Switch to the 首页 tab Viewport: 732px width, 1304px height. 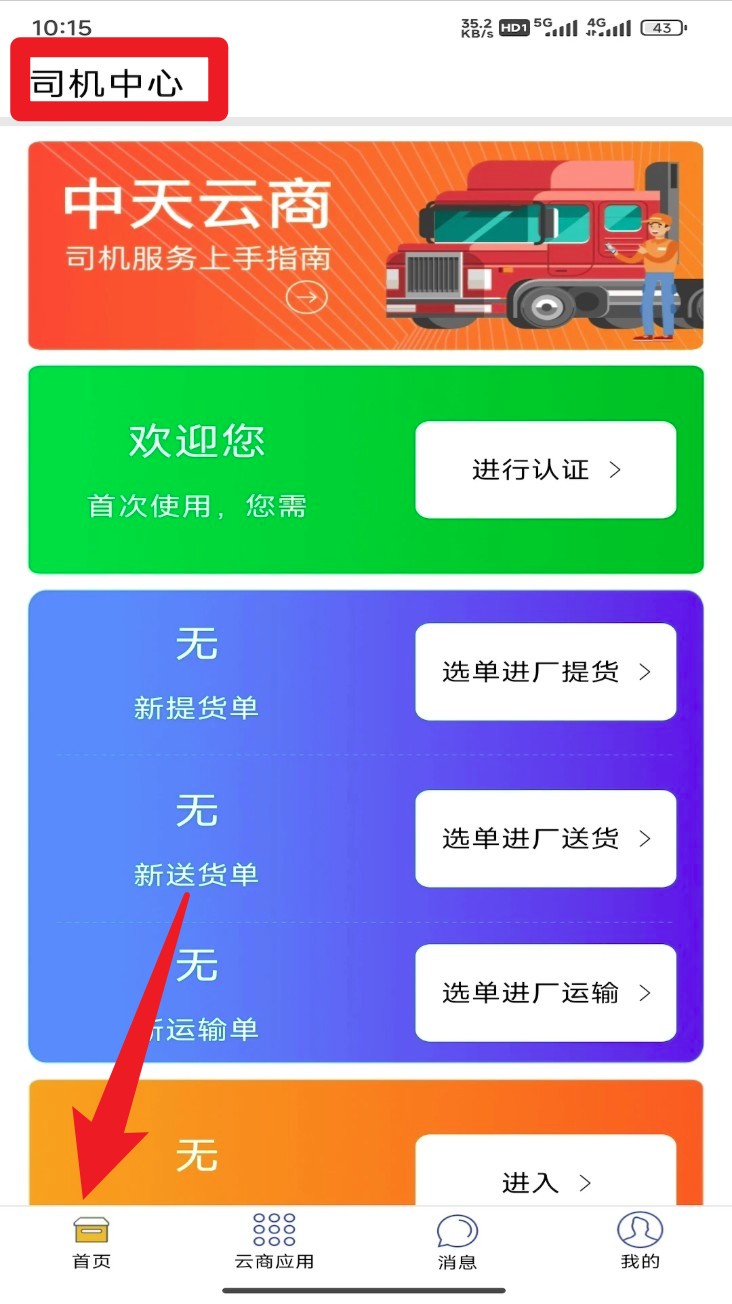click(92, 1242)
